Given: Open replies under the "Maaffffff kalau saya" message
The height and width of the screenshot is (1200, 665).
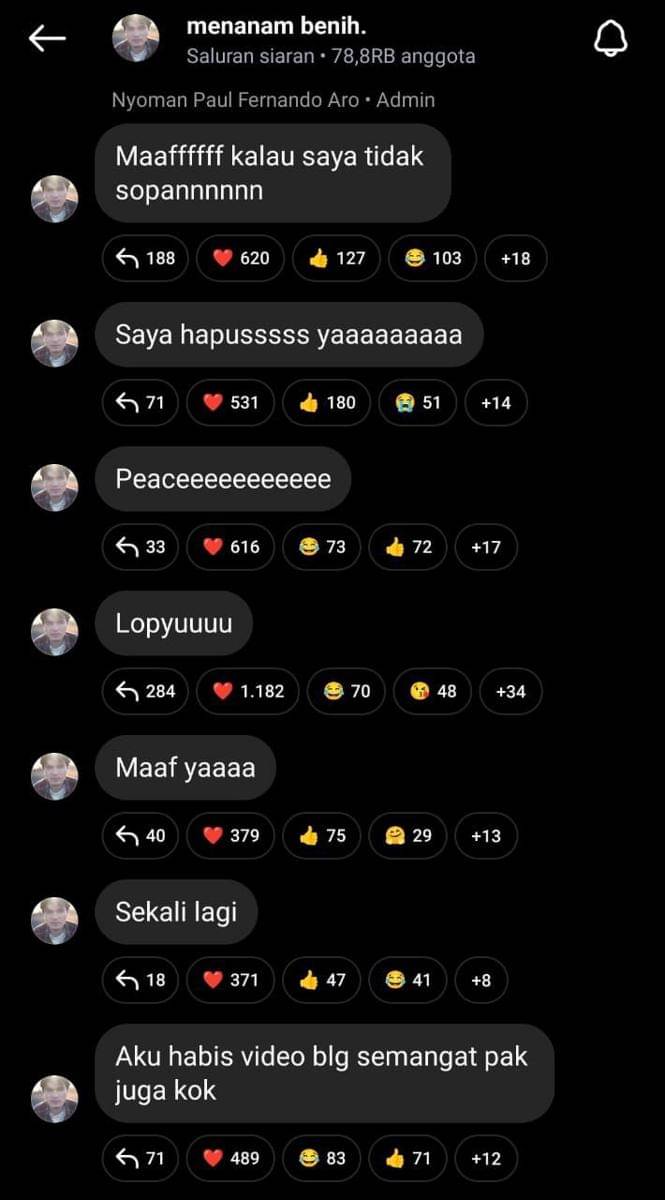Looking at the screenshot, I should click(145, 258).
